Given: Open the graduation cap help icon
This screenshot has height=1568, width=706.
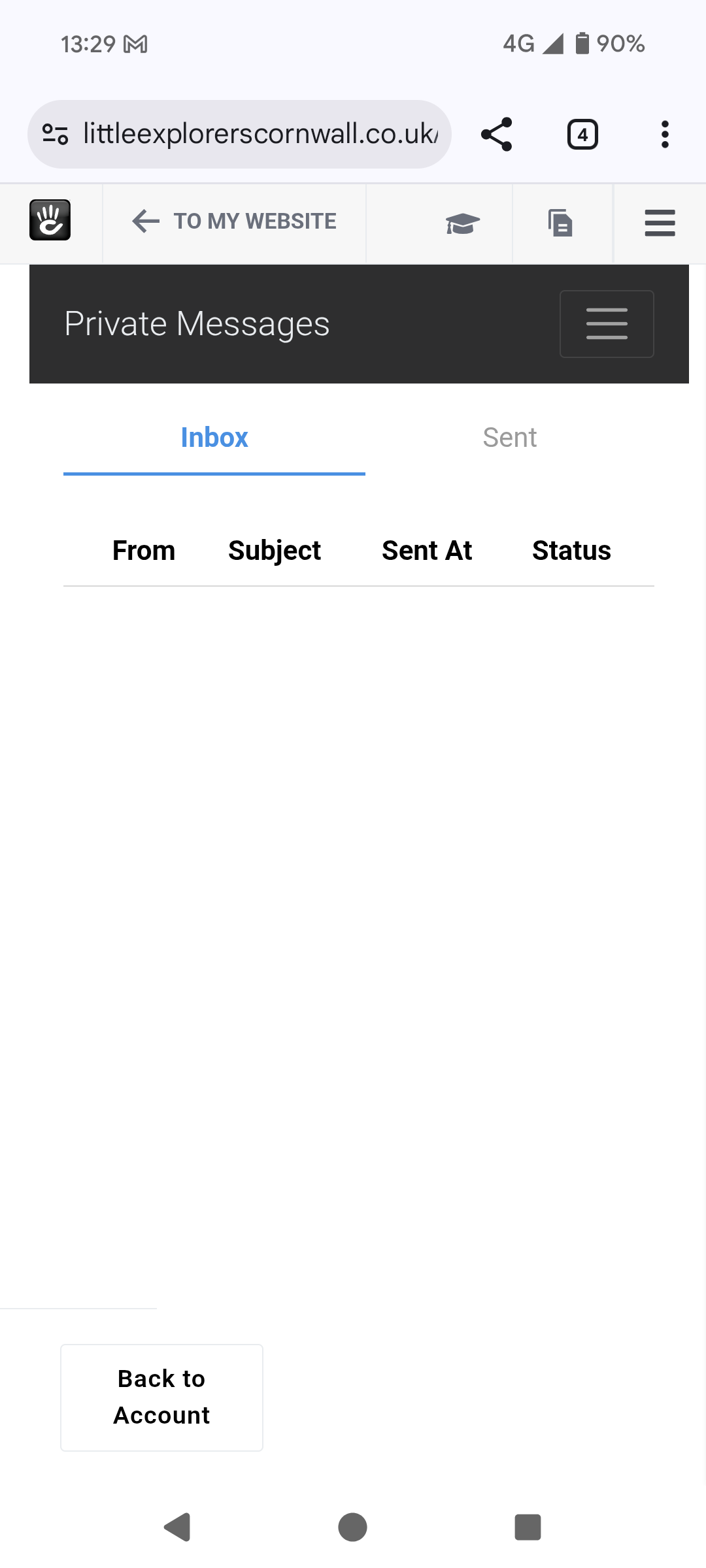Looking at the screenshot, I should tap(463, 223).
